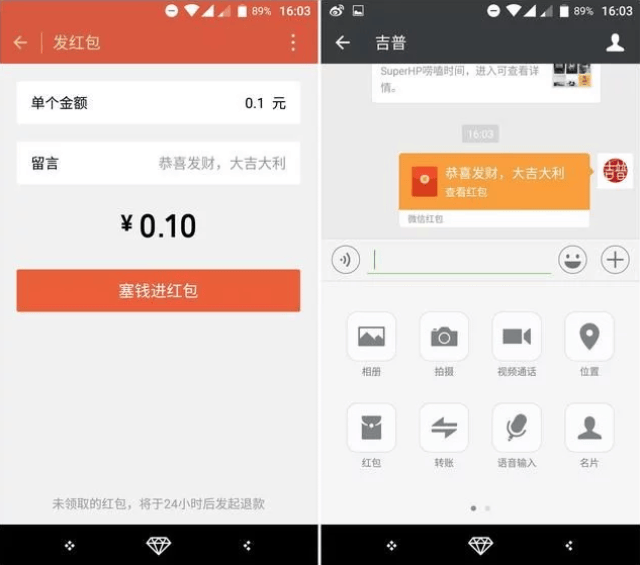Start a 视频通话 video call
The height and width of the screenshot is (565, 640).
point(517,337)
